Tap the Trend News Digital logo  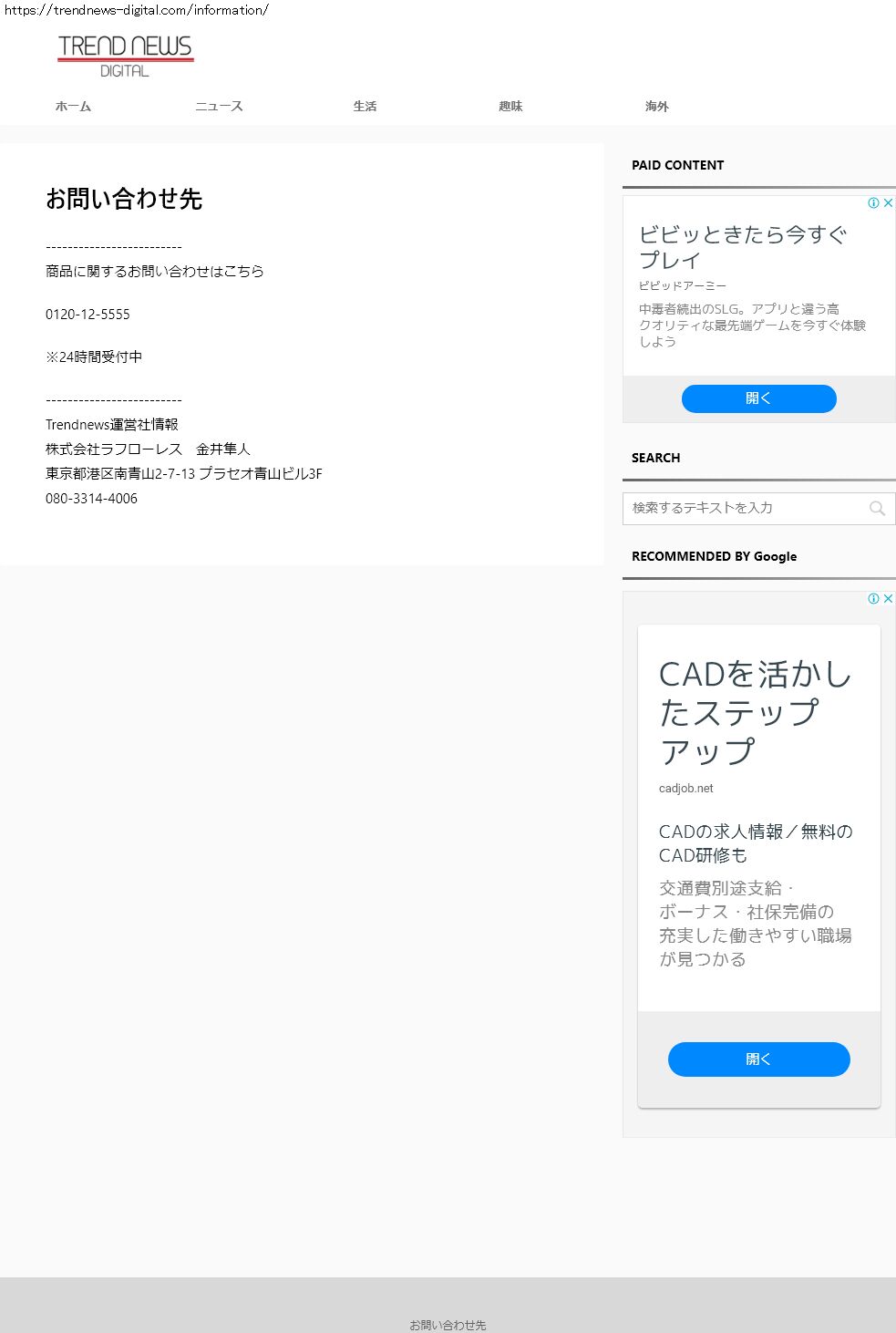click(125, 56)
